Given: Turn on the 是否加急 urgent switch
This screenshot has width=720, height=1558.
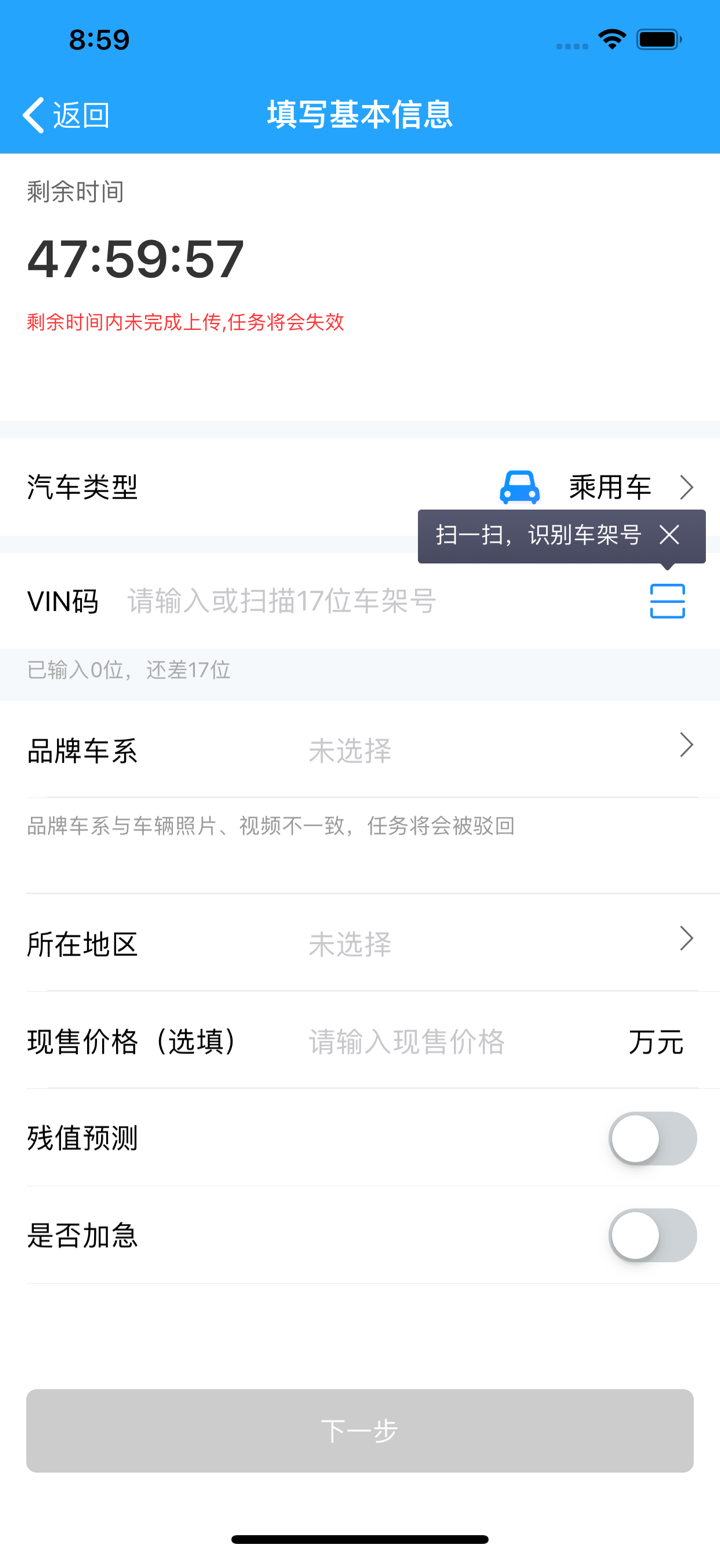Looking at the screenshot, I should [651, 1235].
